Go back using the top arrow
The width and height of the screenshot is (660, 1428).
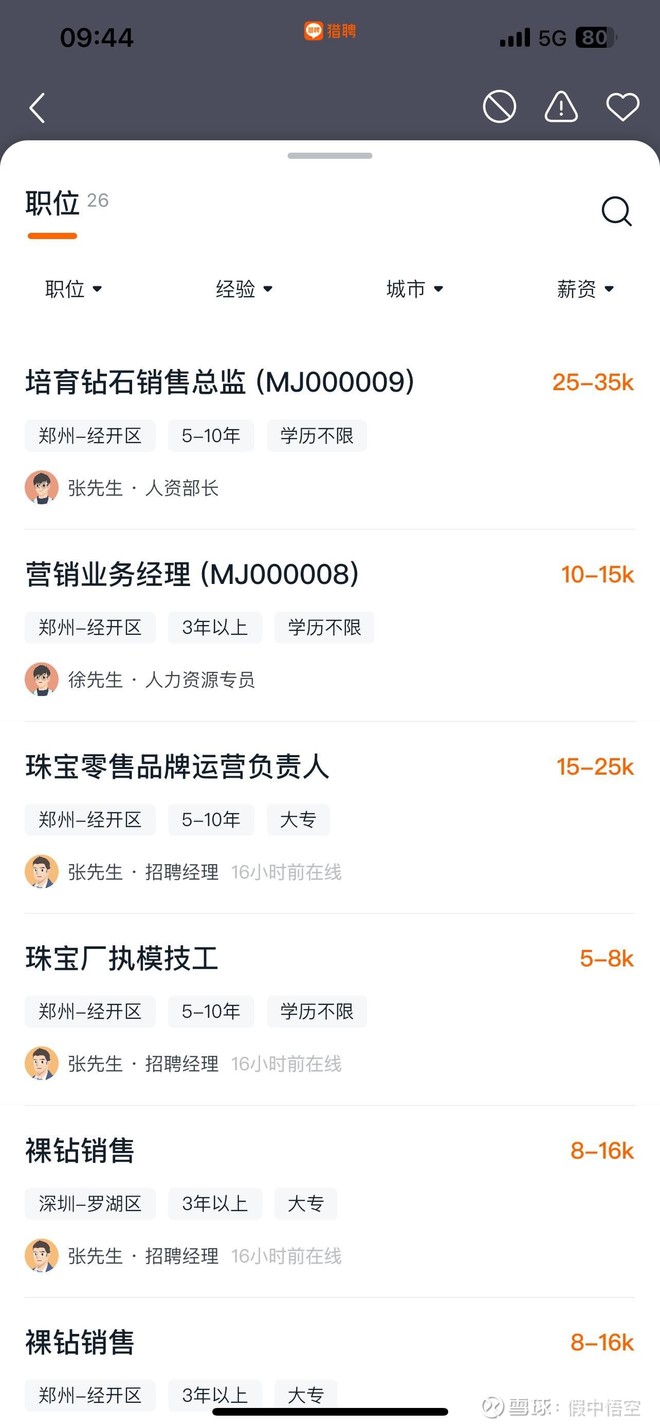[38, 107]
